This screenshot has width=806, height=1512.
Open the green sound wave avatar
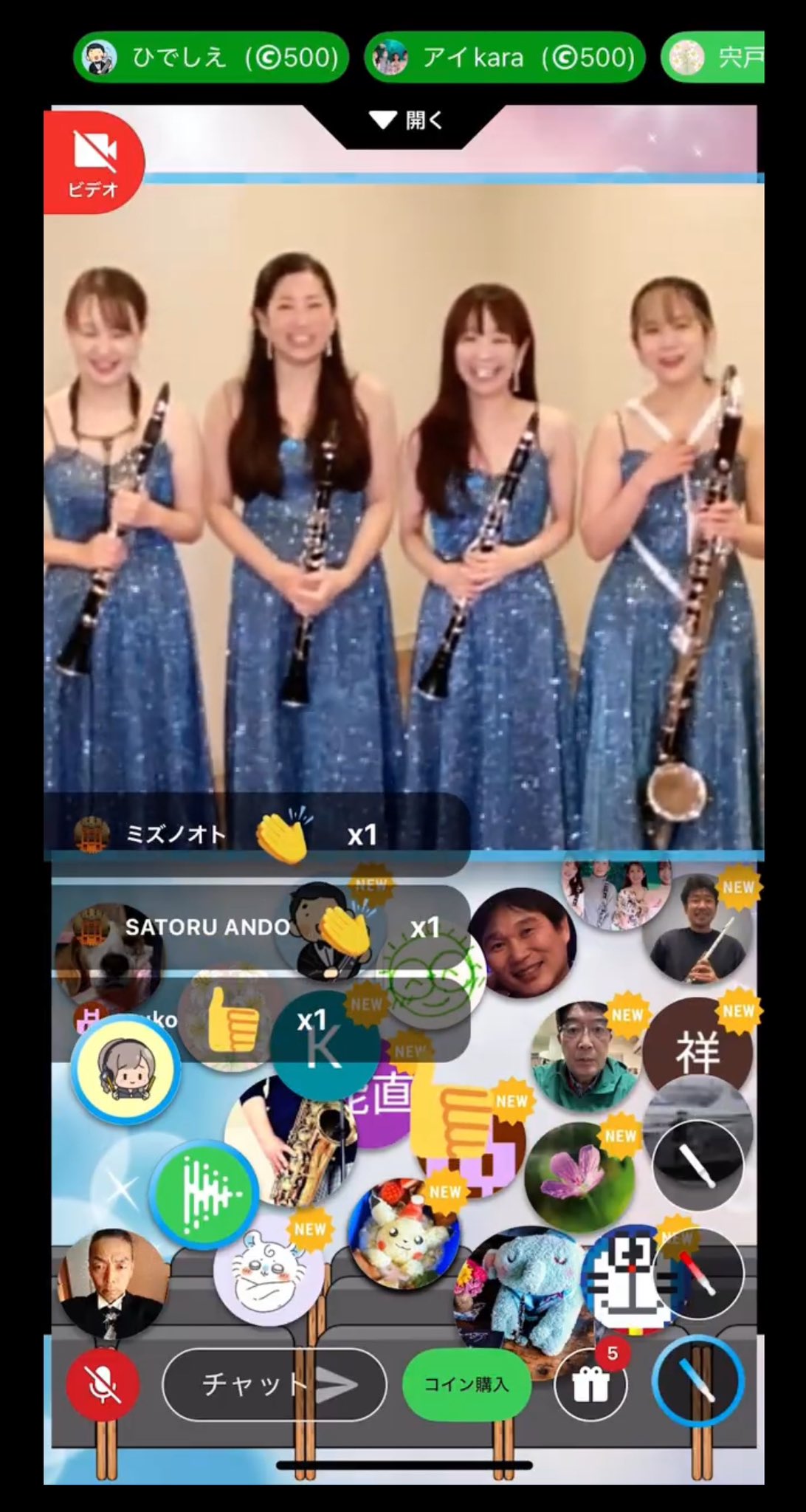[x=204, y=1193]
